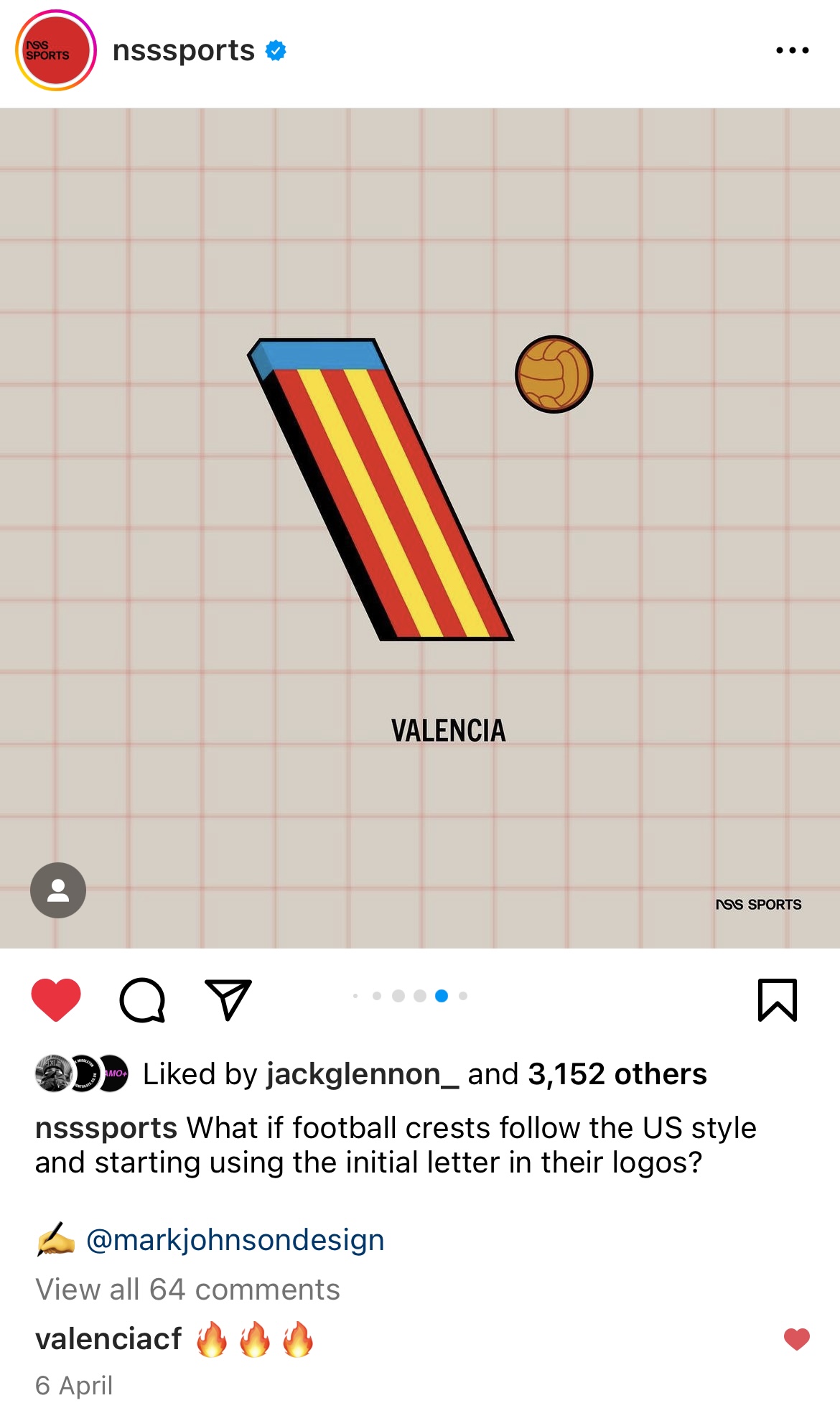Unlike the post with the red heart
This screenshot has width=840, height=1426.
pos(56,999)
